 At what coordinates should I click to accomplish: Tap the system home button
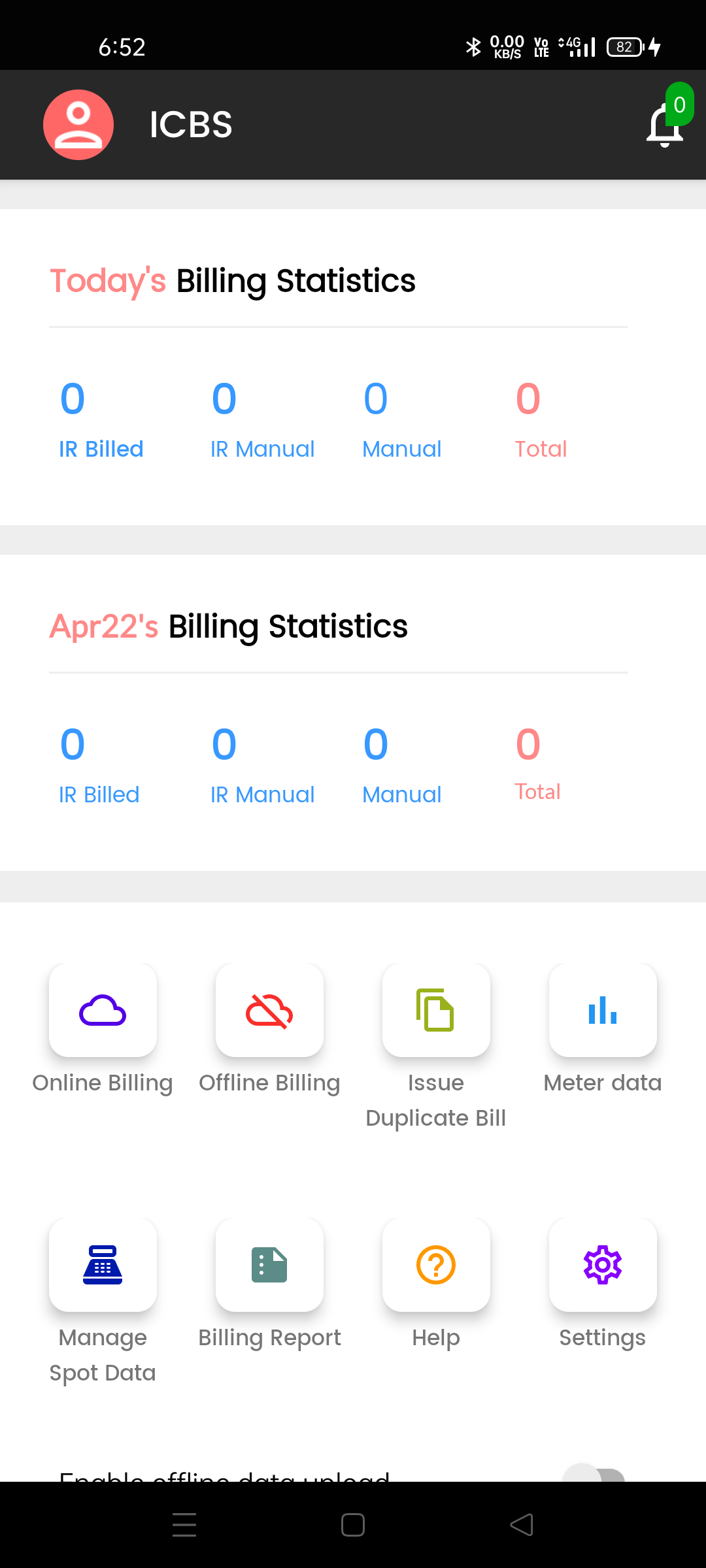353,1525
